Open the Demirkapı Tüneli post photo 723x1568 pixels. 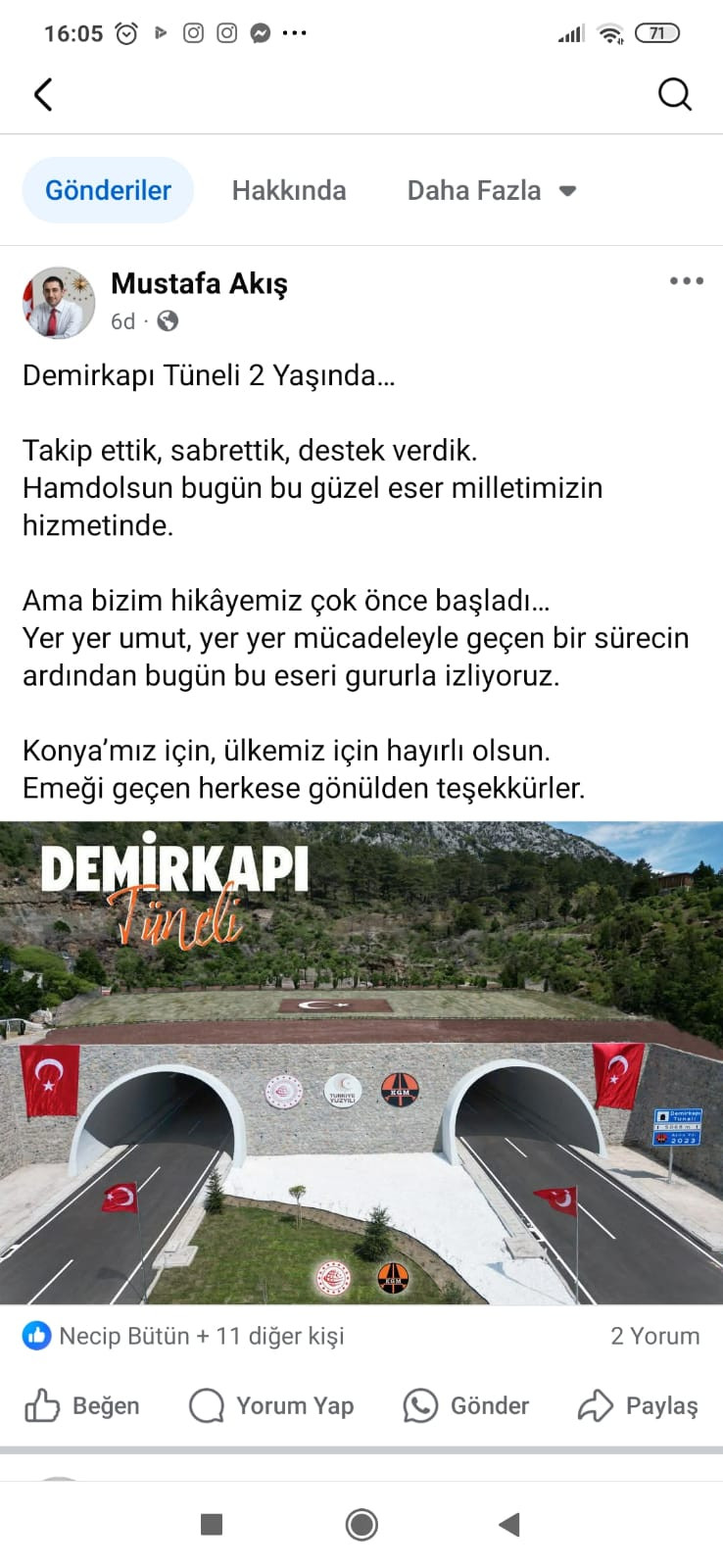pyautogui.click(x=361, y=1063)
